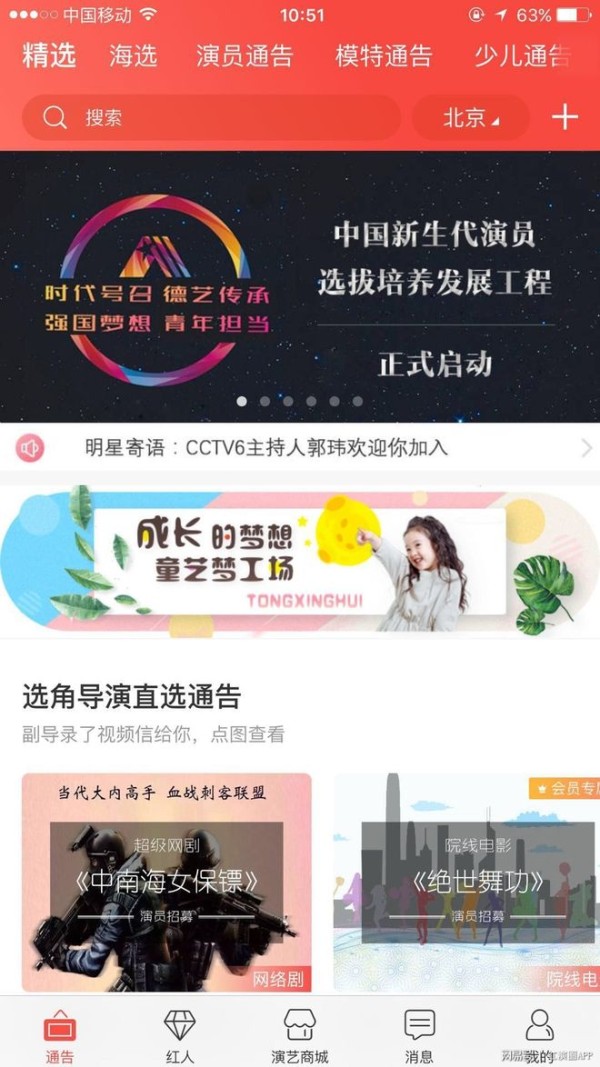View the 《中南海女保镖》 casting card
The image size is (600, 1067).
(x=167, y=882)
